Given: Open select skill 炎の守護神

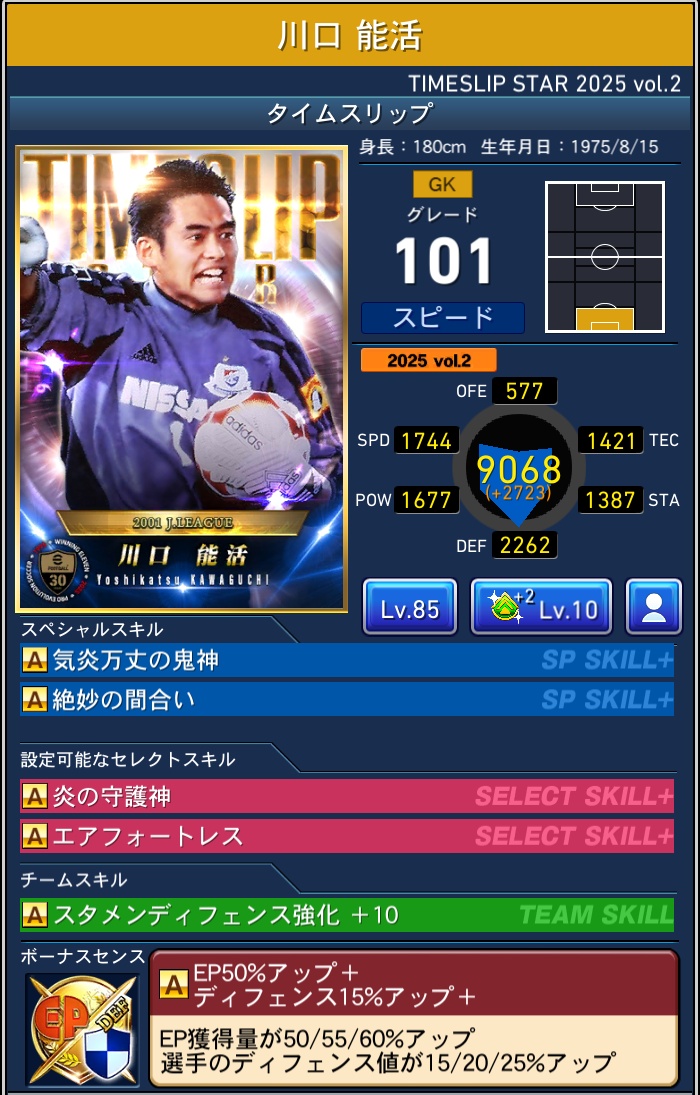Looking at the screenshot, I should click(346, 796).
